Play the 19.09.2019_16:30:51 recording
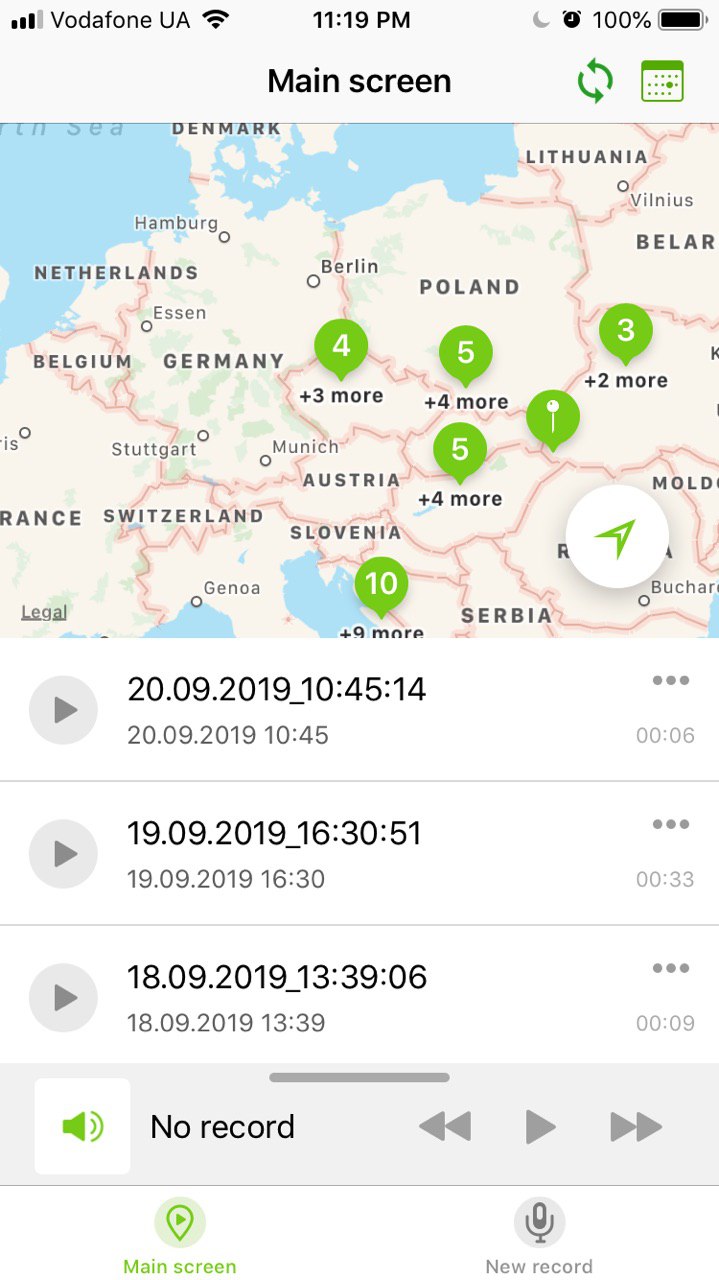Viewport: 719px width, 1280px height. click(x=64, y=854)
